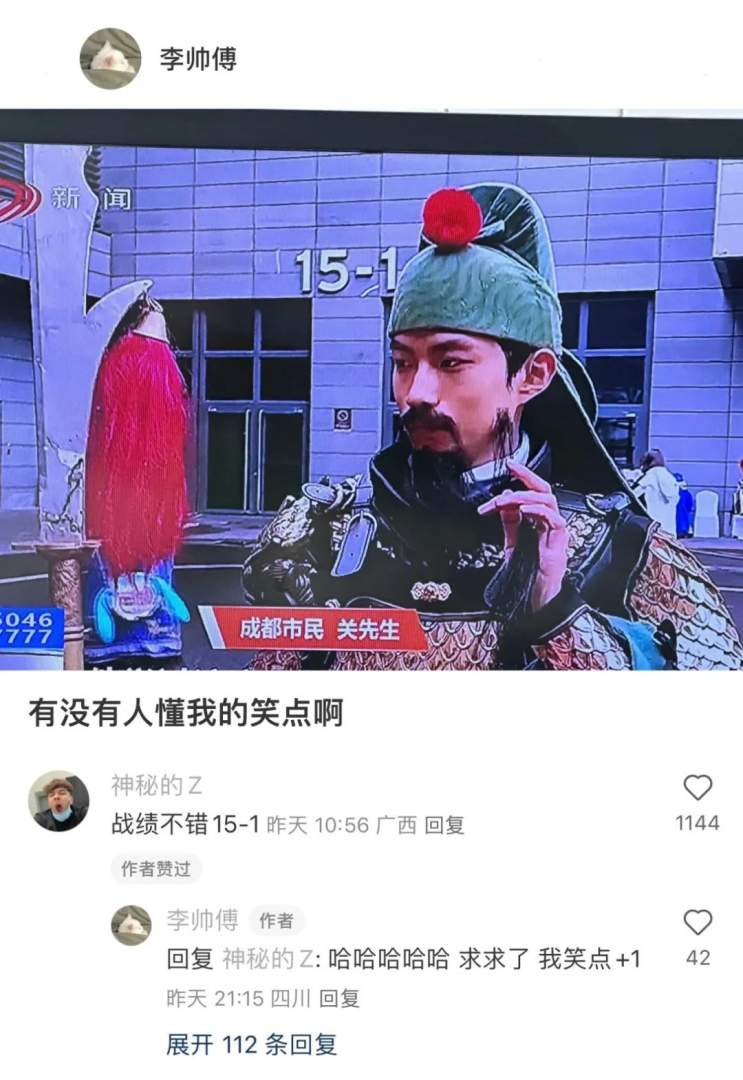Viewport: 743px width, 1080px height.
Task: Open 李帅傅's profile avatar at the top
Action: [x=110, y=59]
